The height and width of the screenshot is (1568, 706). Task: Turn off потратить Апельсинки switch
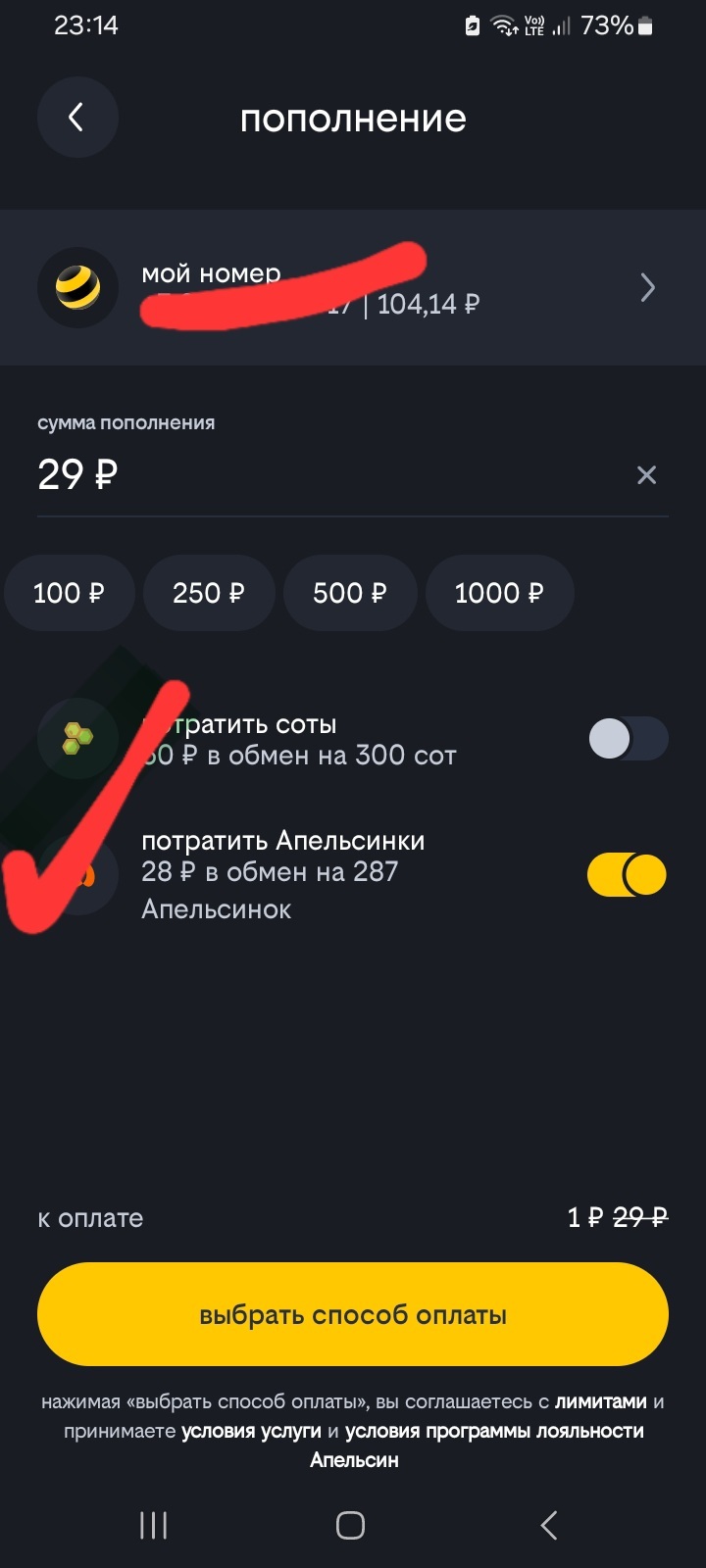click(628, 875)
